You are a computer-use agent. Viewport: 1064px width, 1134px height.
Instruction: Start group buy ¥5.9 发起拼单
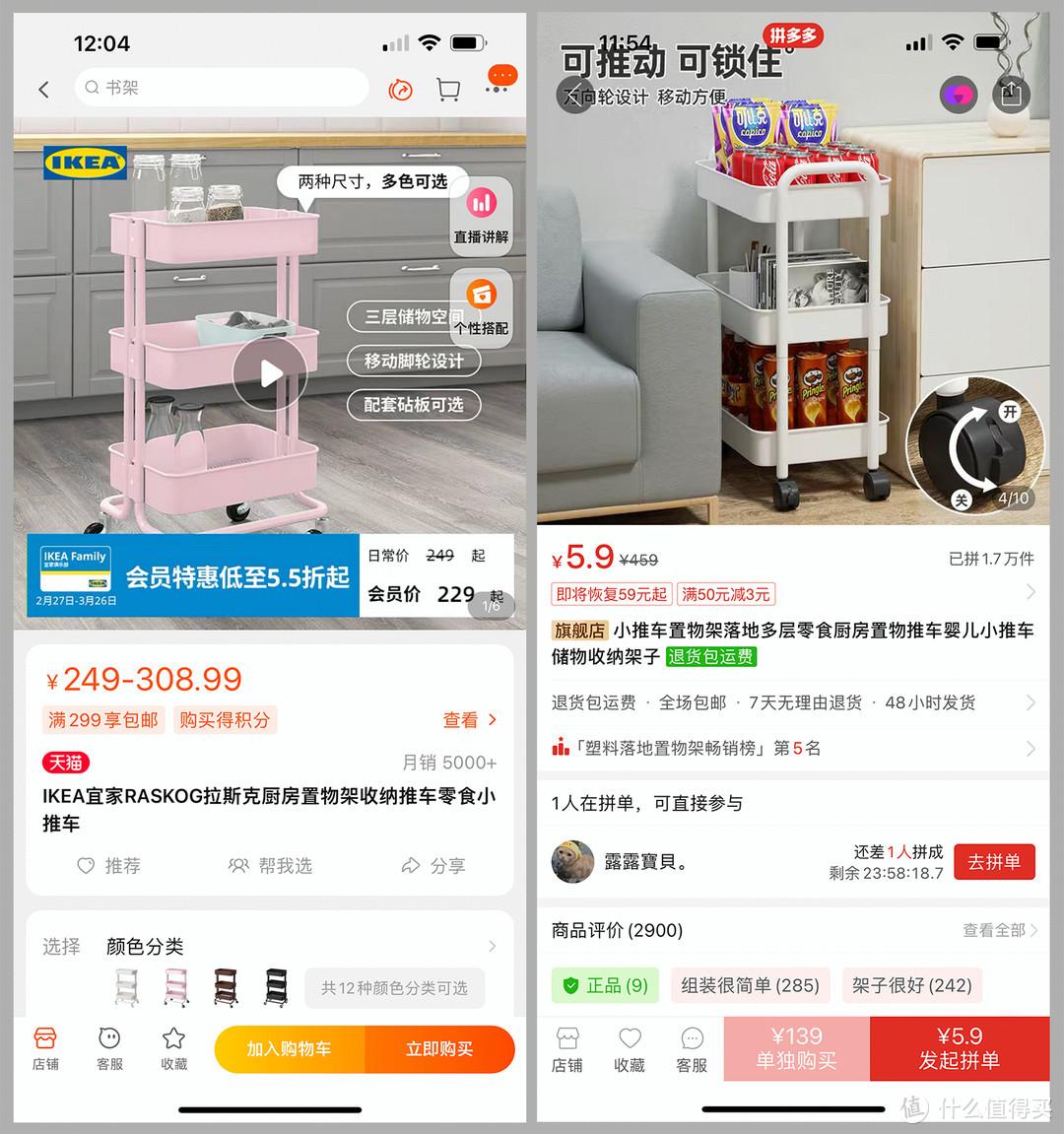point(959,1048)
